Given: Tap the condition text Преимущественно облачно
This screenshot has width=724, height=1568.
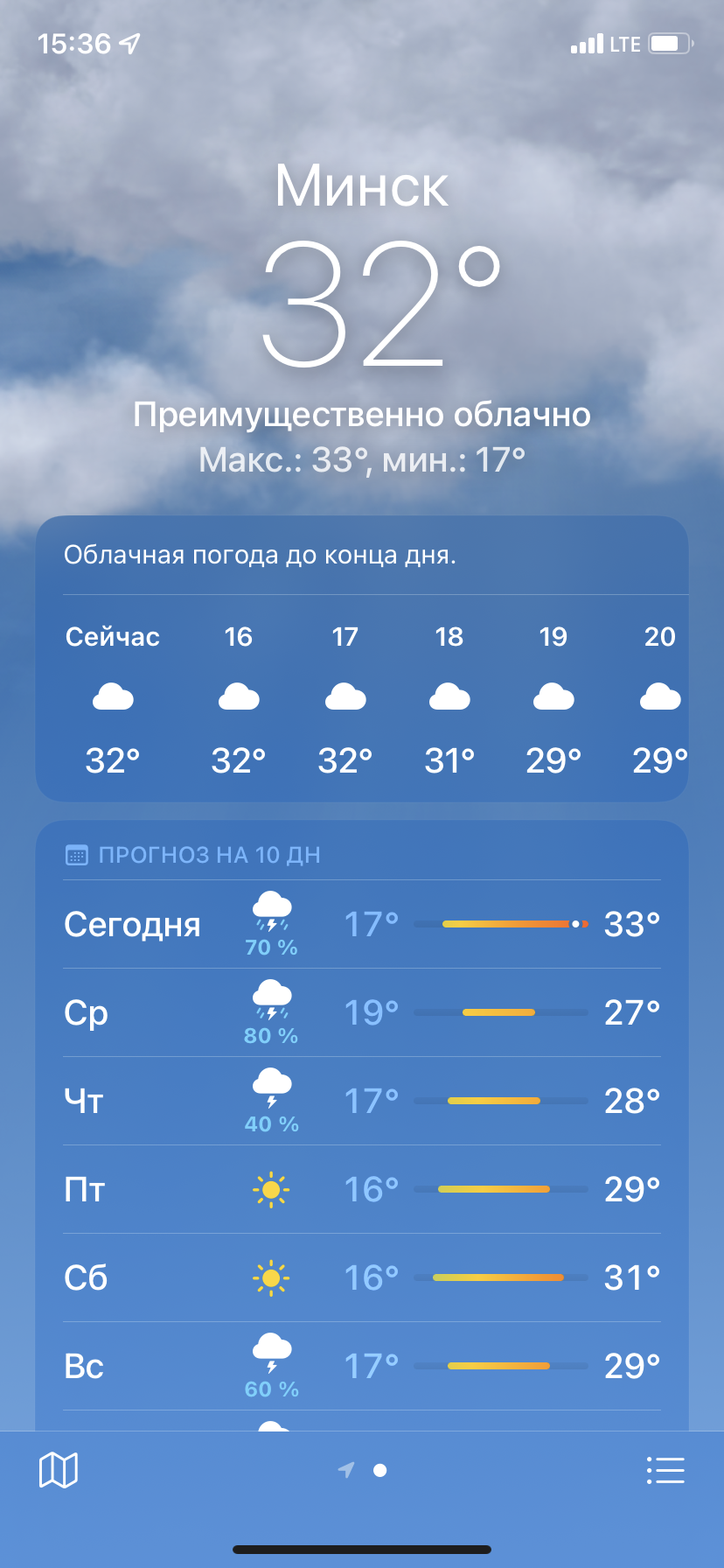Looking at the screenshot, I should [362, 415].
